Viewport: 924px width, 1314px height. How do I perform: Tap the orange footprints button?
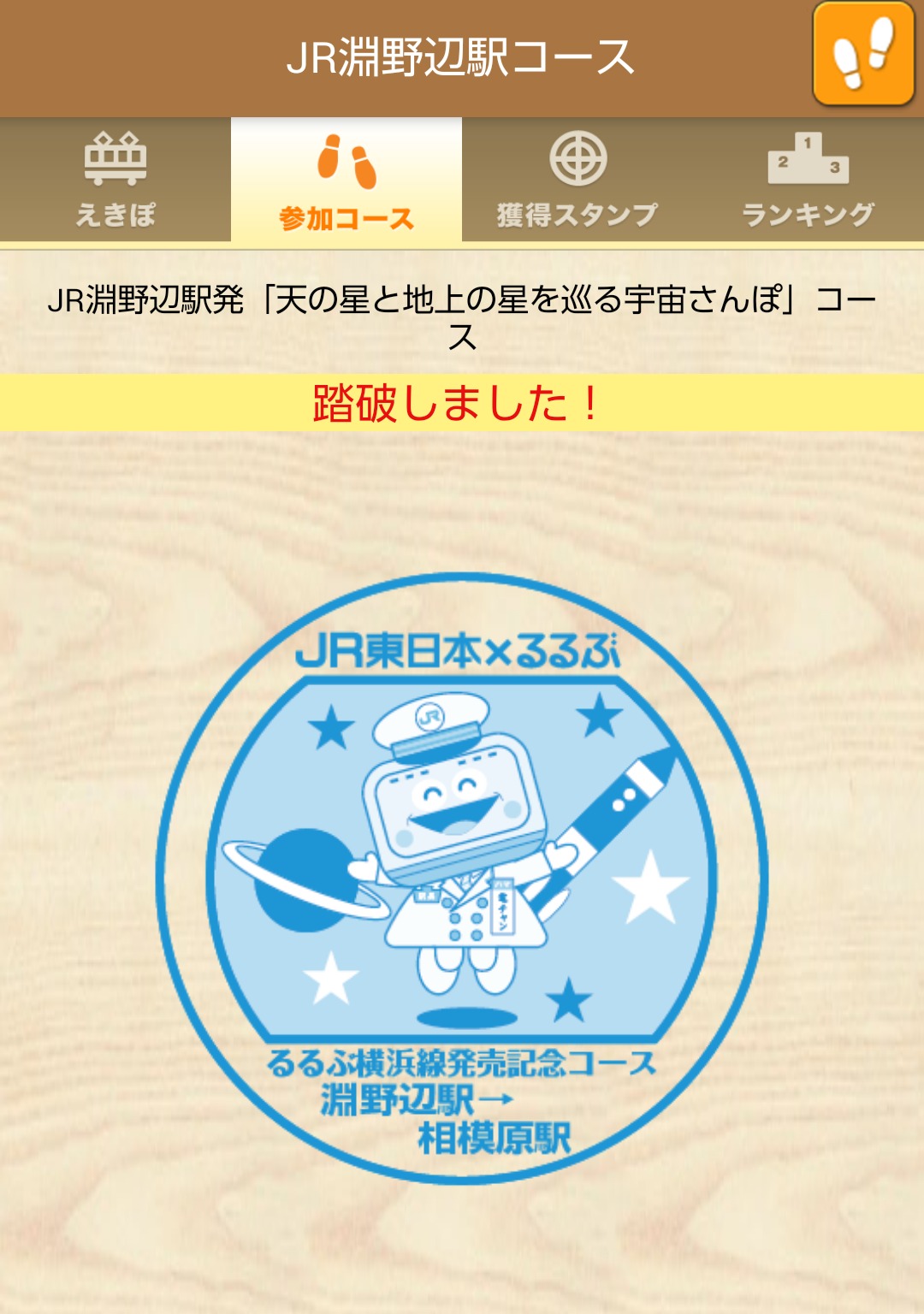[x=863, y=55]
